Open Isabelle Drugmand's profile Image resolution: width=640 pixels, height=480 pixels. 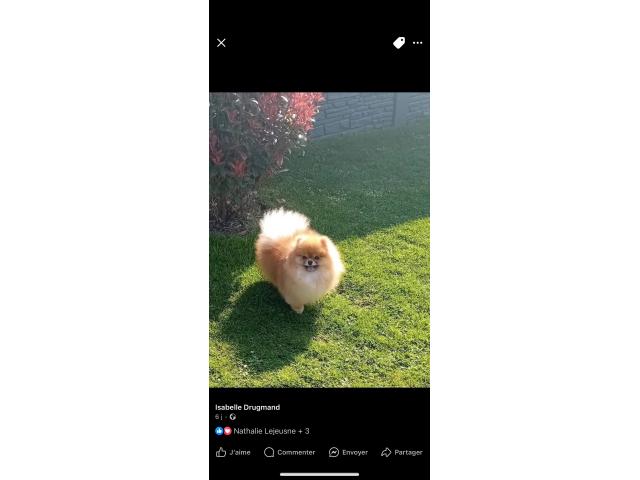click(x=247, y=407)
